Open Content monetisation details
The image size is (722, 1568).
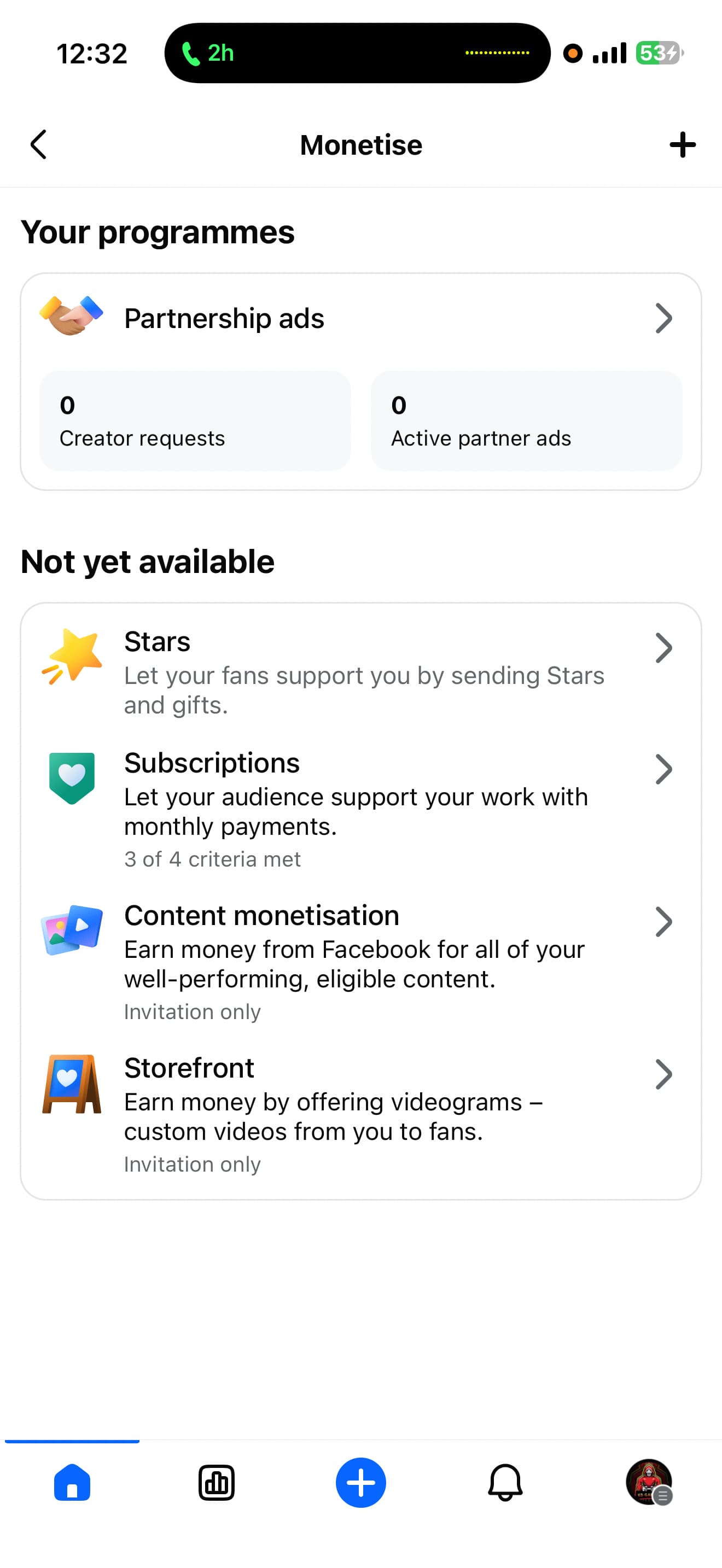tap(360, 961)
